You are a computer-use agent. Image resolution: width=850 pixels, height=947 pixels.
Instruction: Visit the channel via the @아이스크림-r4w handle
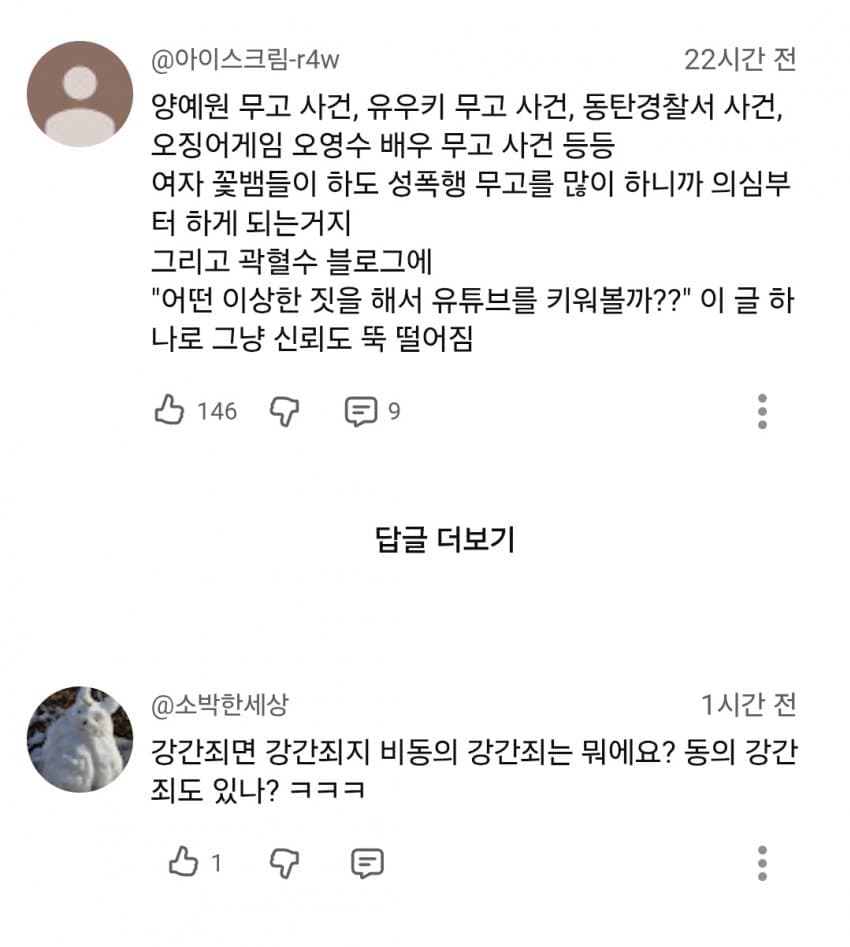(x=245, y=60)
